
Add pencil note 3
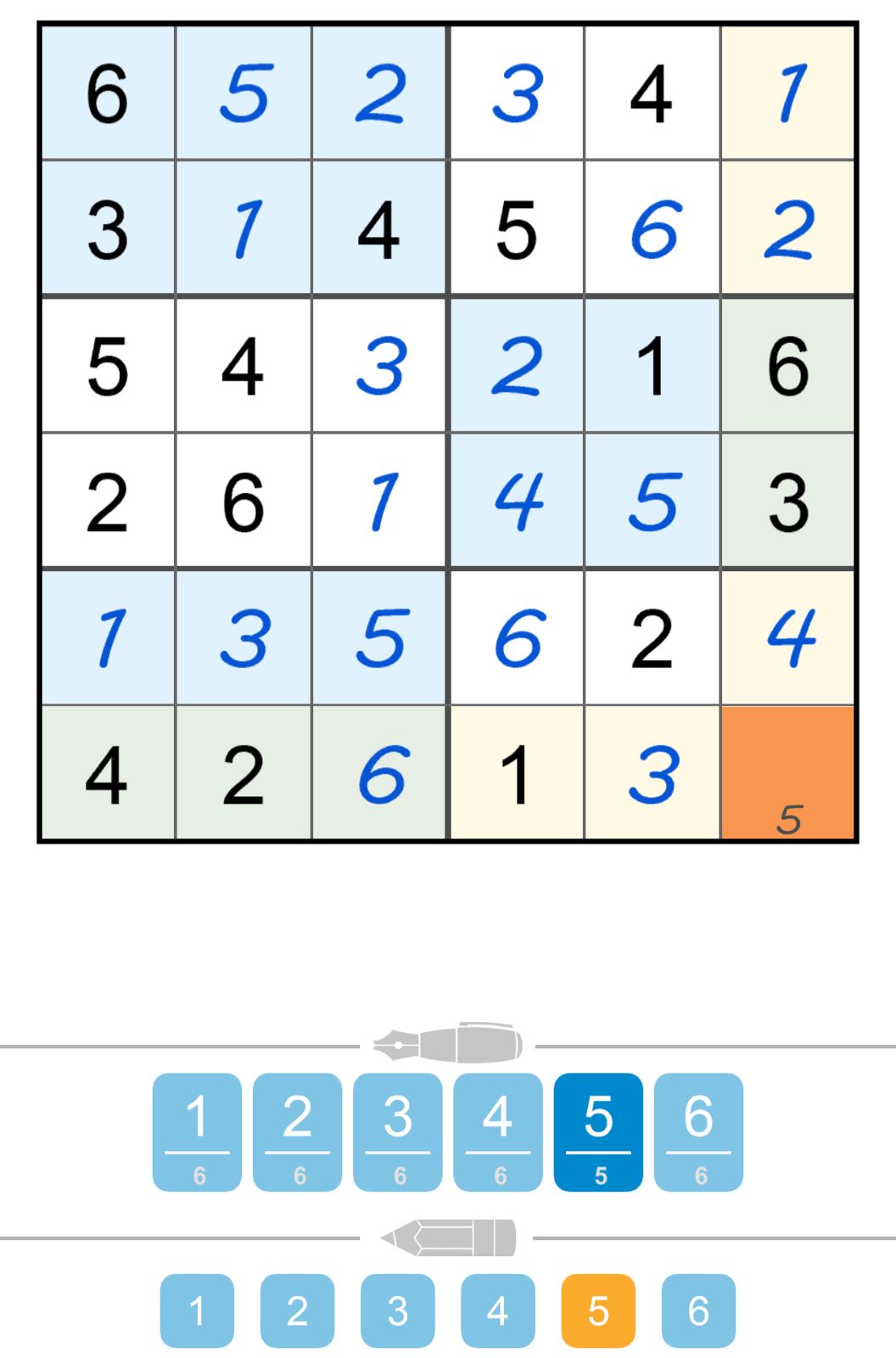(397, 1310)
